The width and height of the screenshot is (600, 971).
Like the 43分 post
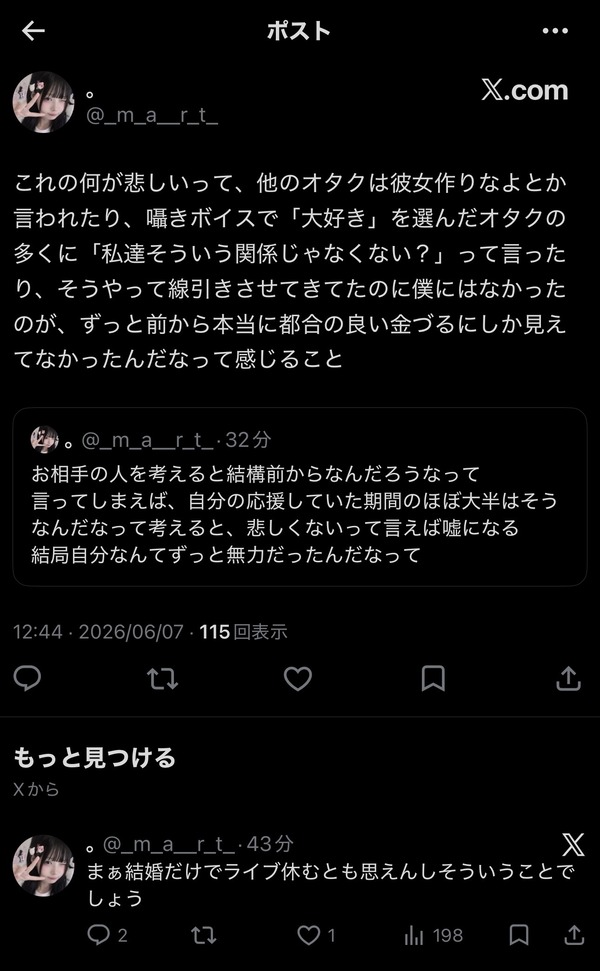(x=316, y=935)
